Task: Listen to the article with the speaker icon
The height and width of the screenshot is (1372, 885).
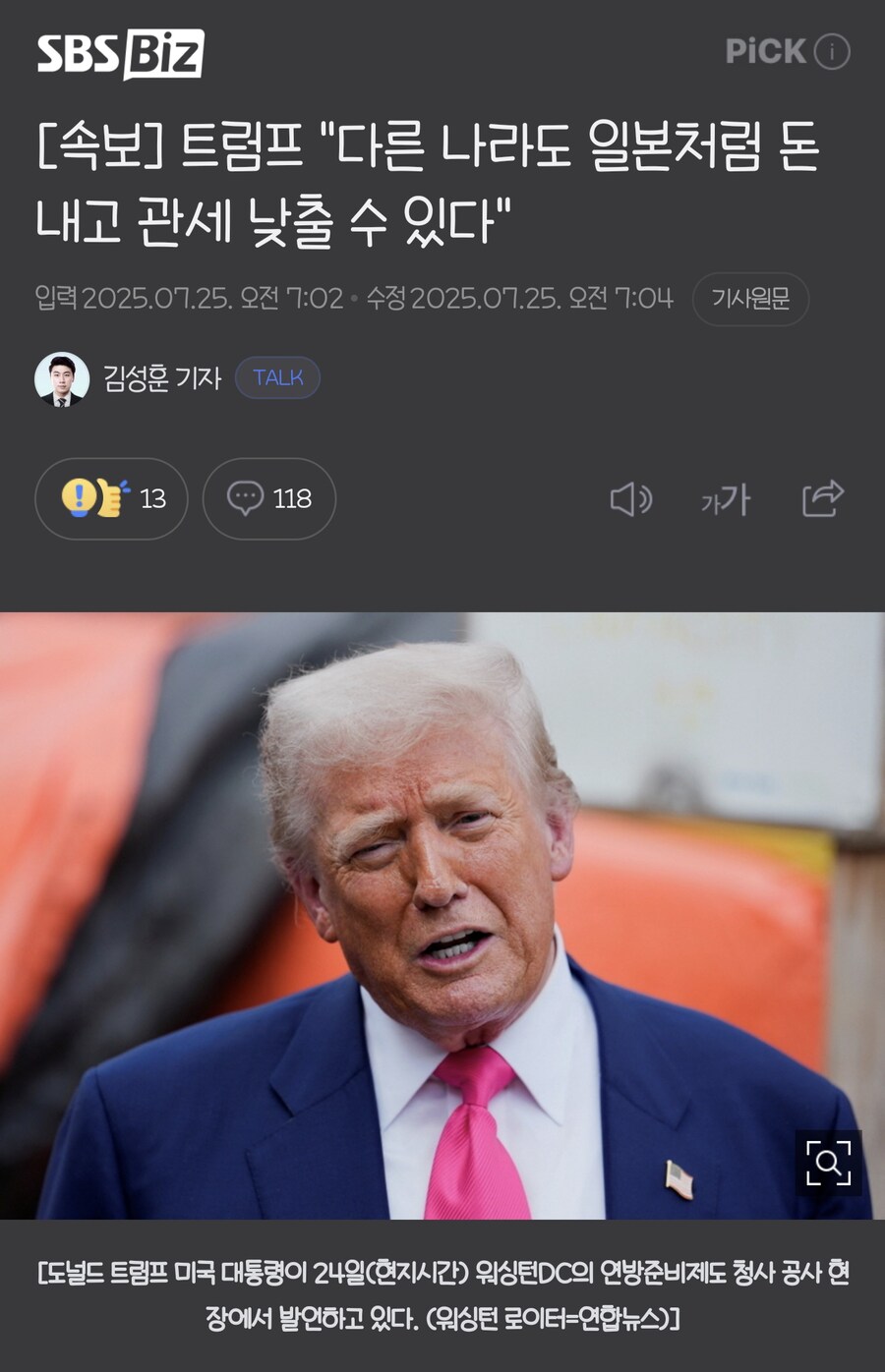Action: pyautogui.click(x=630, y=499)
